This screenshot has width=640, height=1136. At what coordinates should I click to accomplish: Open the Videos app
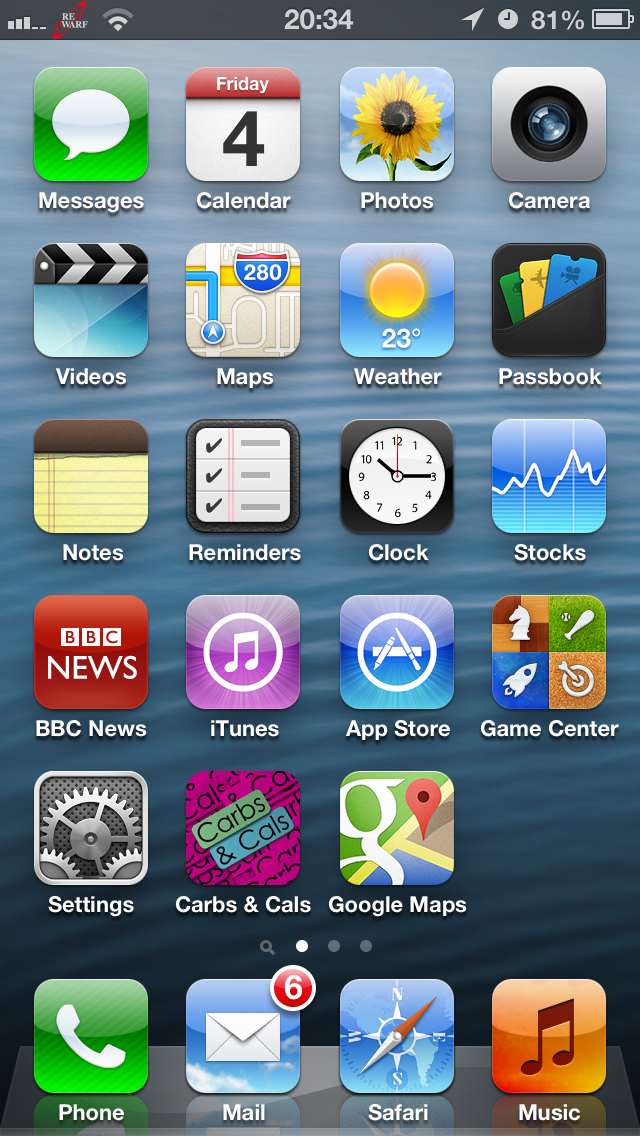tap(91, 300)
